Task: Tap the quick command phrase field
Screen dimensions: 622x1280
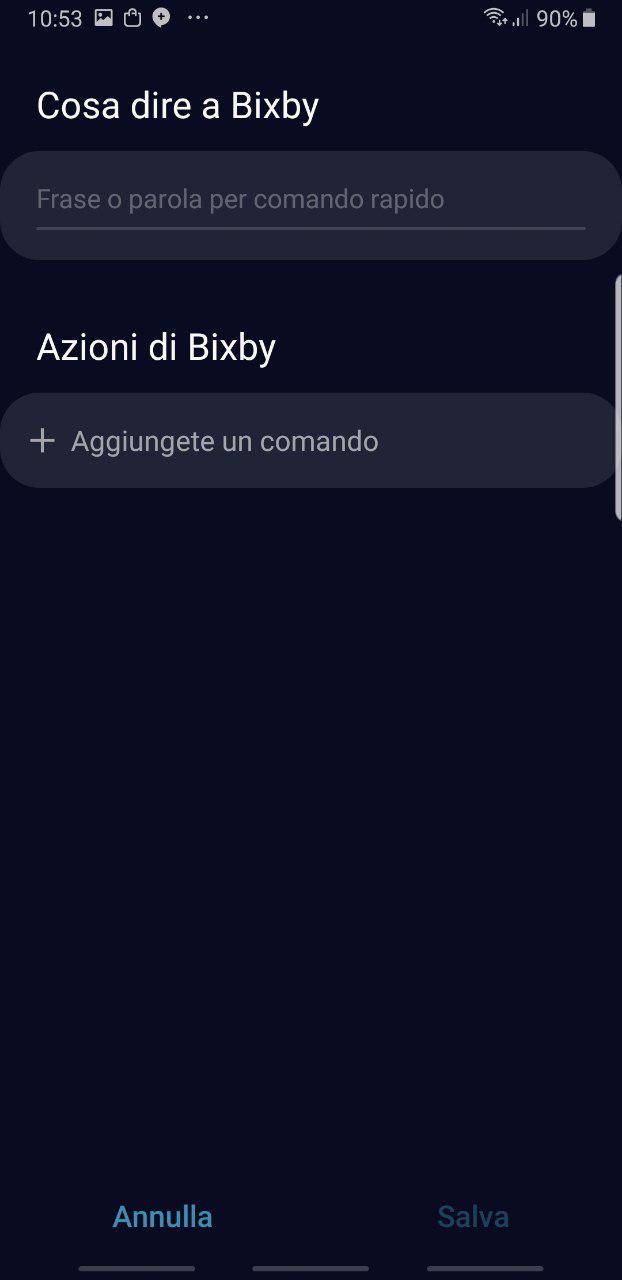Action: 311,200
